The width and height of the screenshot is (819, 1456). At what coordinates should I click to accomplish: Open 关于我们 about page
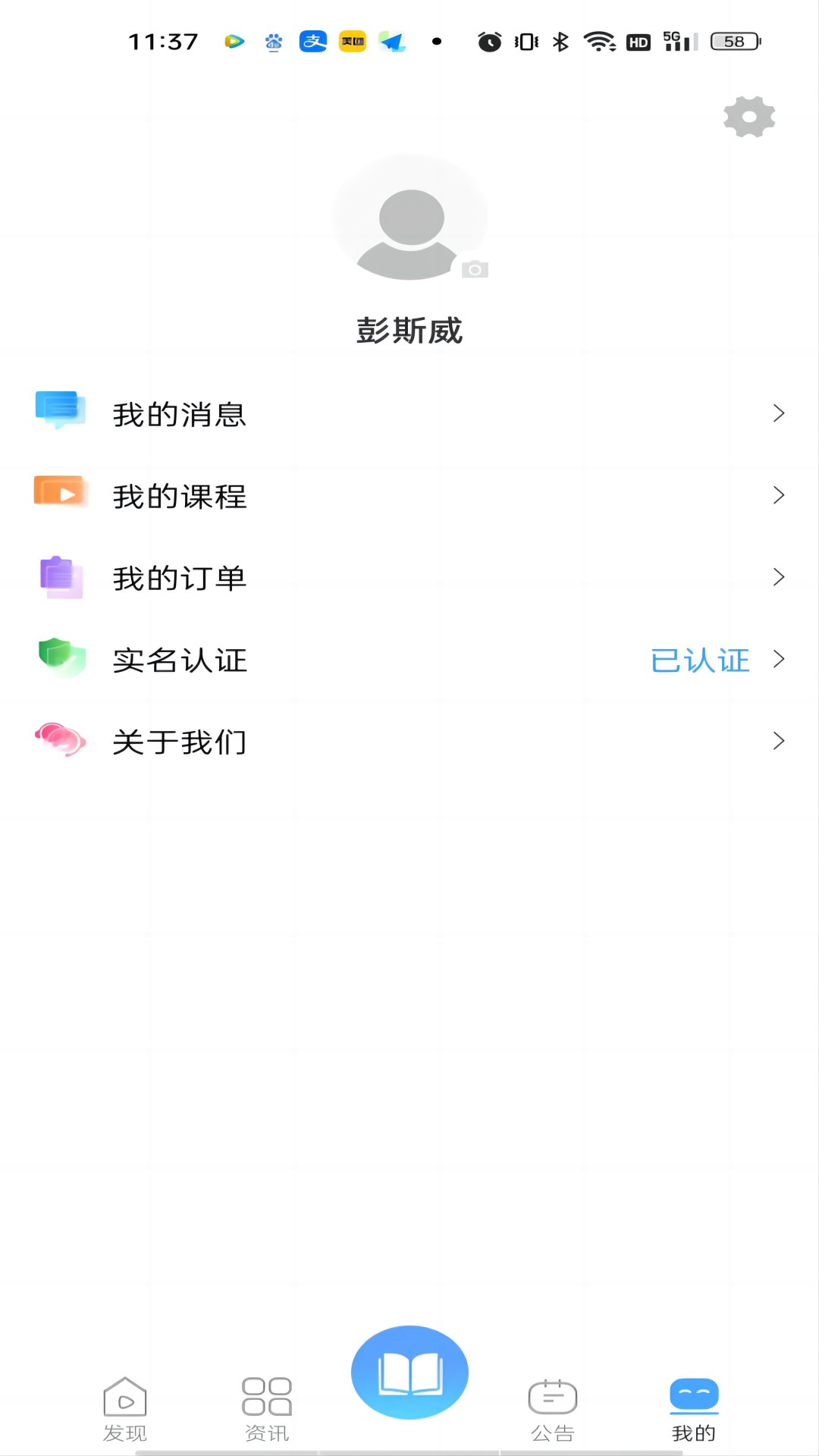409,742
